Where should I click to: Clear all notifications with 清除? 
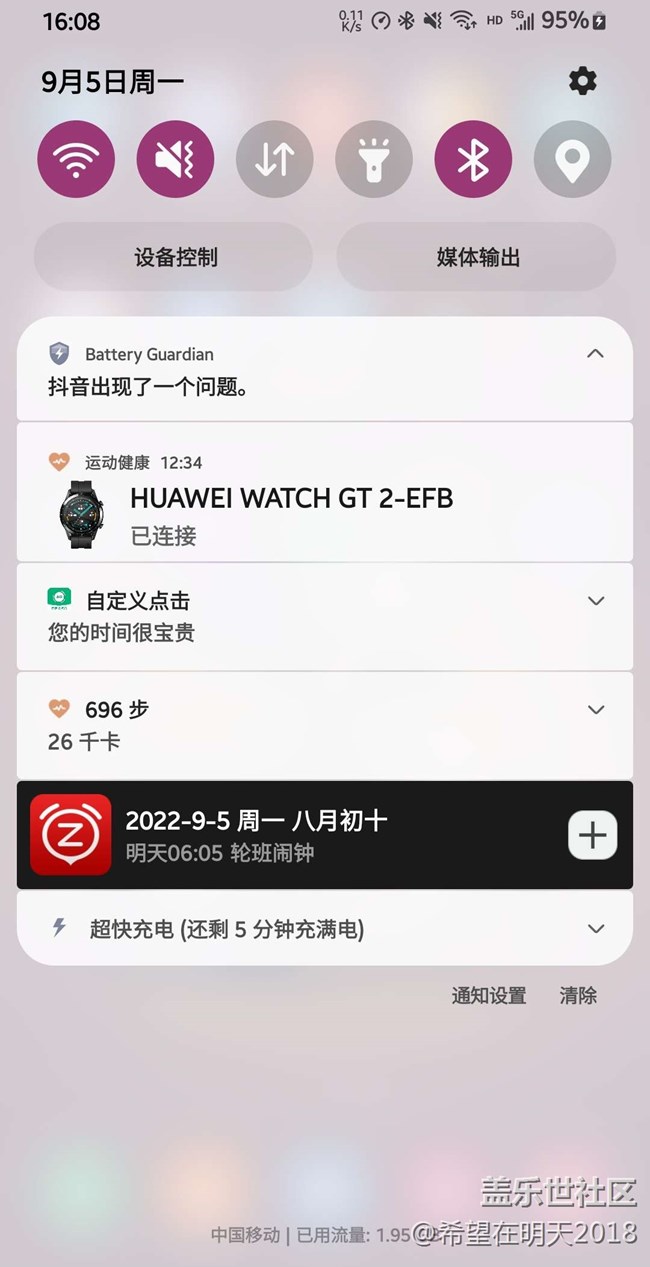click(x=578, y=995)
